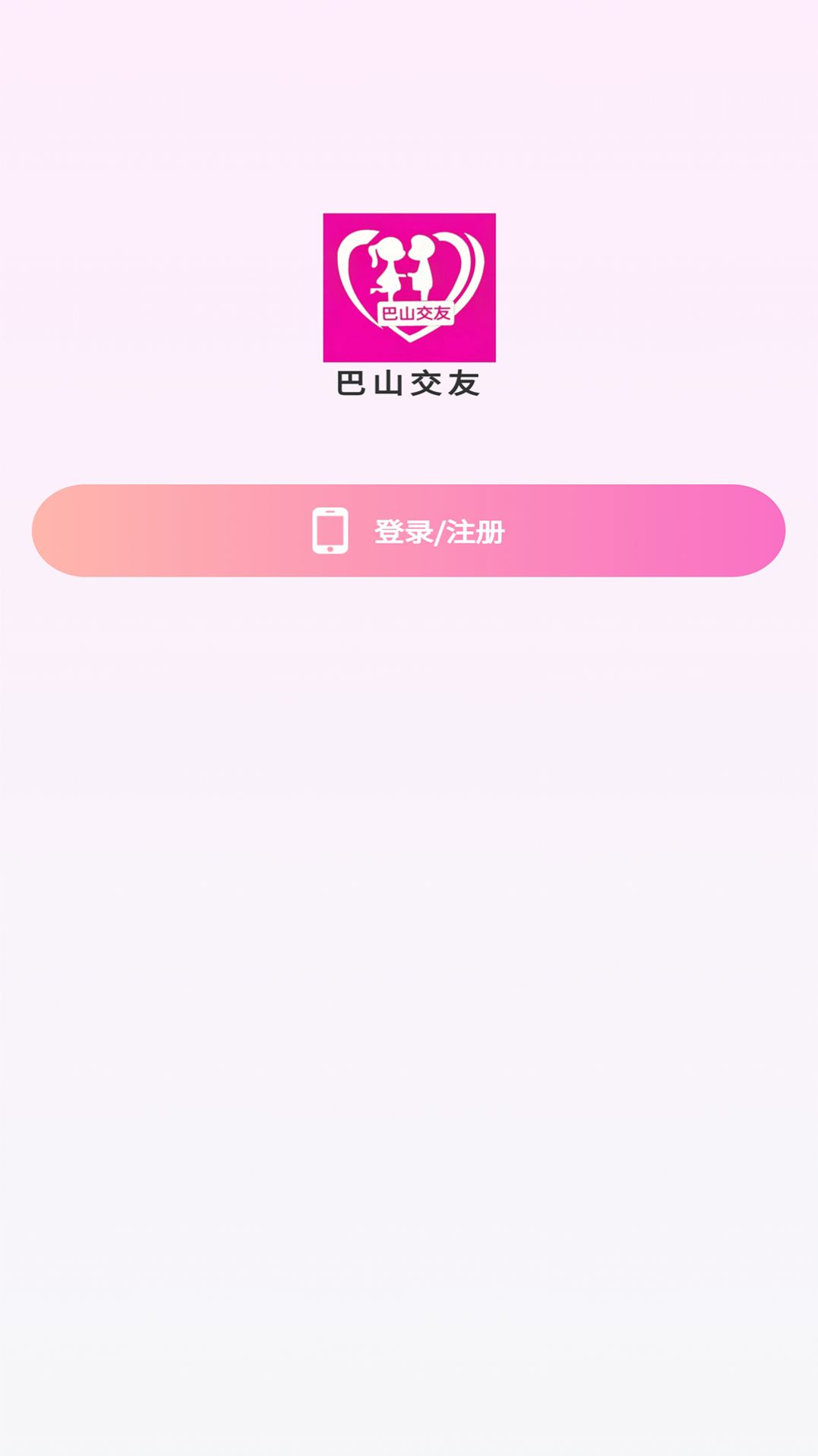Viewport: 818px width, 1456px height.
Task: Select the phone icon inside the login button
Action: click(x=332, y=532)
